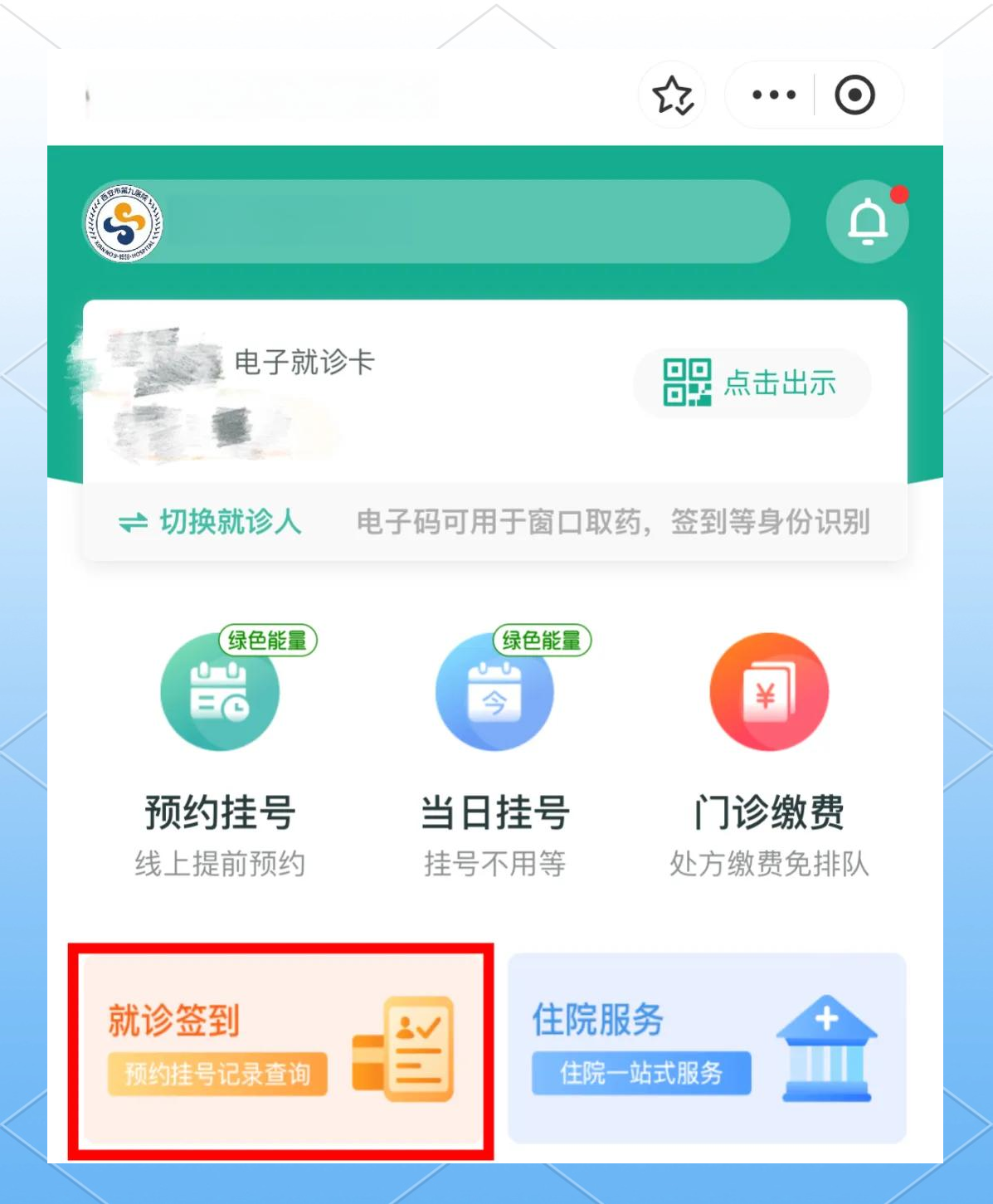Open 预约挂号记录查询 records lookup

[217, 1073]
